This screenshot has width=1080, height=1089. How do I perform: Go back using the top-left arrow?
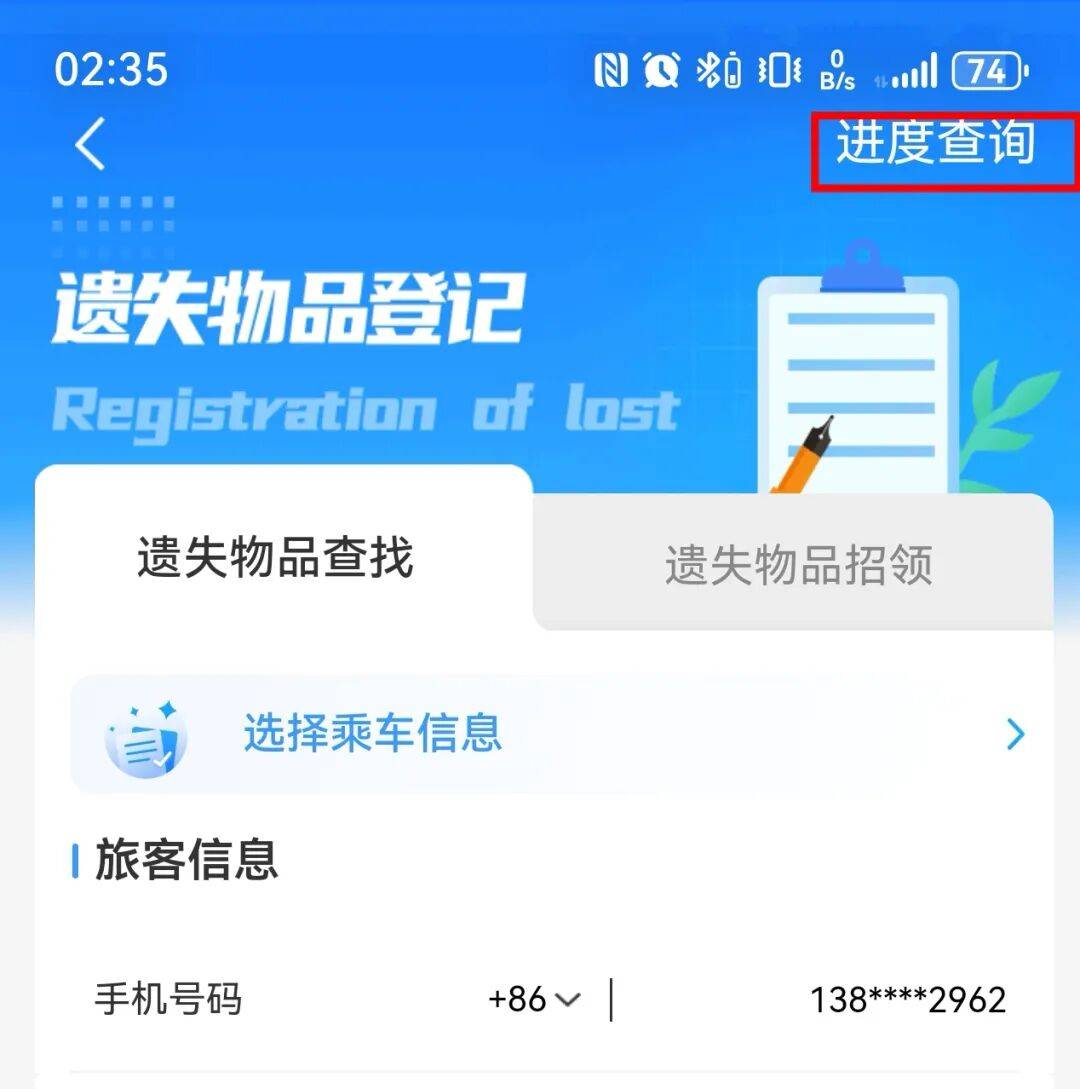90,144
